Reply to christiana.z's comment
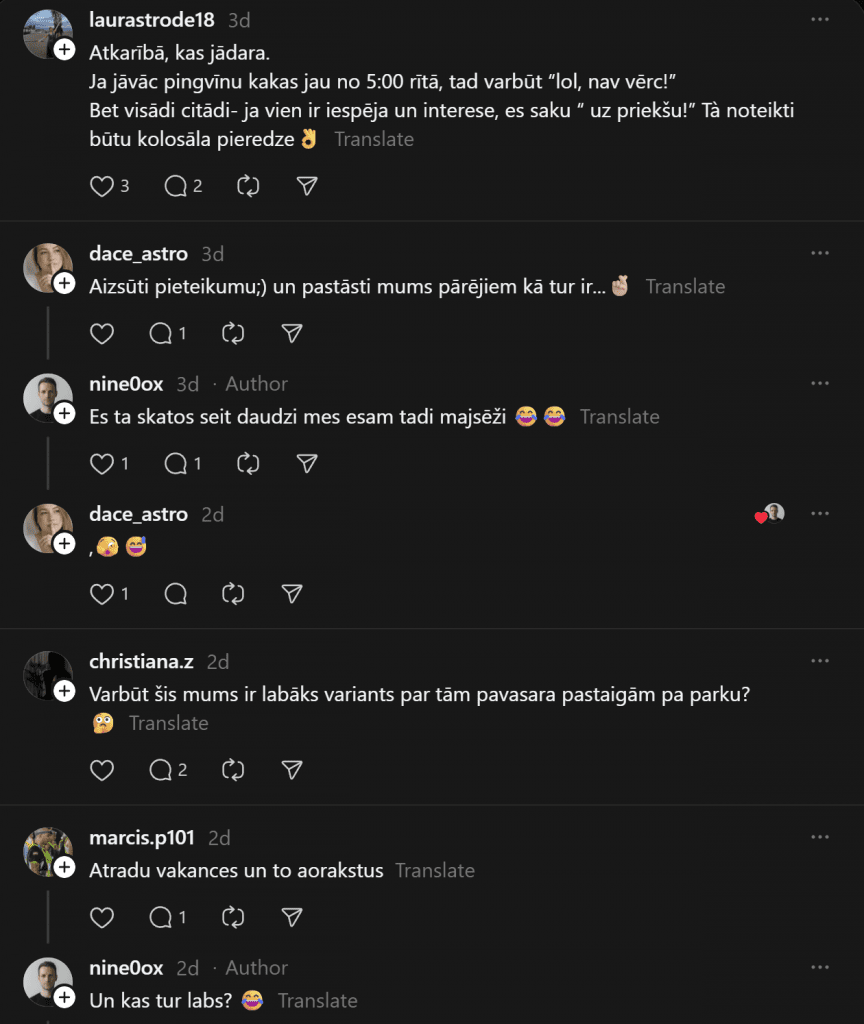This screenshot has height=1024, width=864. pyautogui.click(x=161, y=770)
